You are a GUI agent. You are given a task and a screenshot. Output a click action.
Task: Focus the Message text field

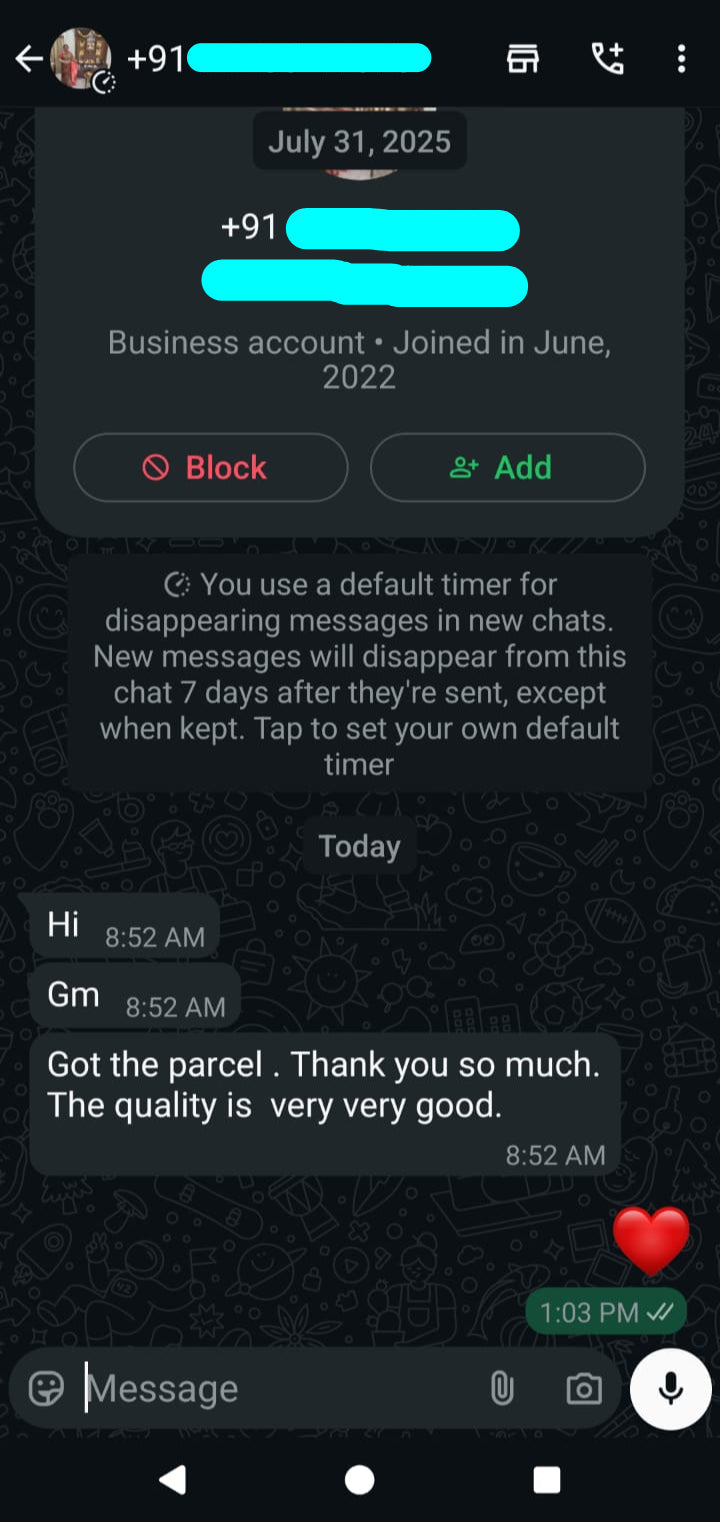[x=280, y=1388]
